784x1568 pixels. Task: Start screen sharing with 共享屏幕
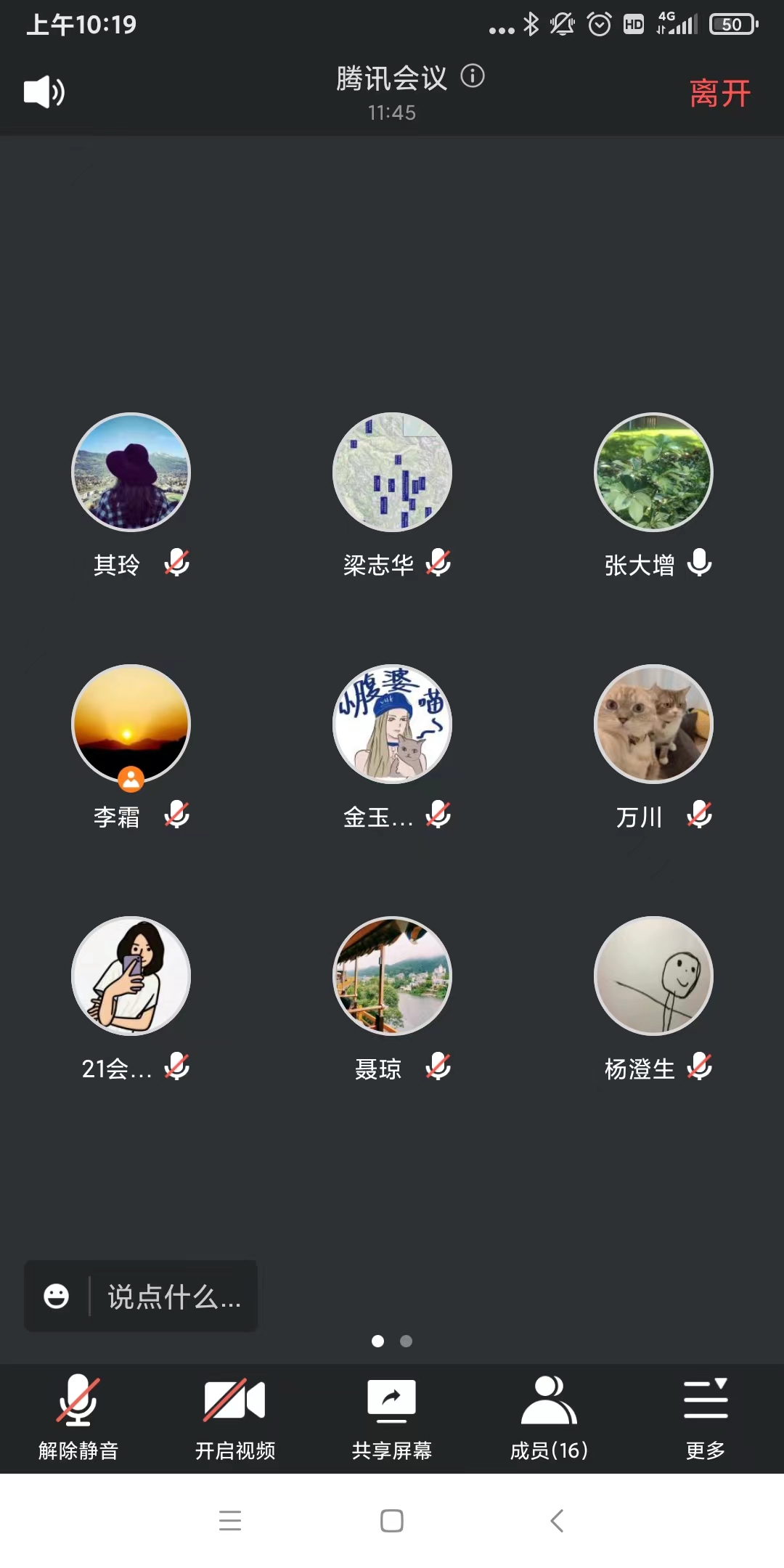[x=391, y=1417]
